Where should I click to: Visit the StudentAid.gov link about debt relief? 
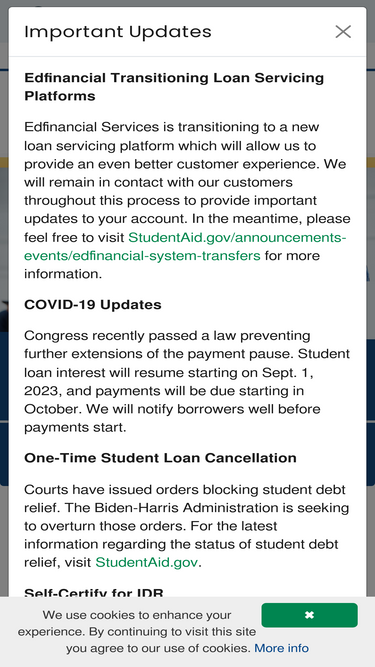coord(147,562)
